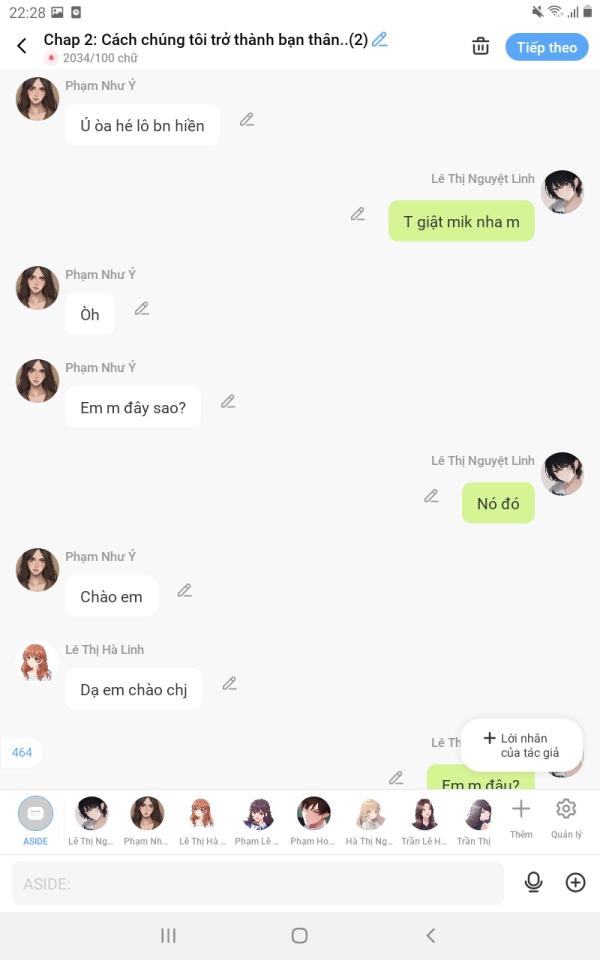Add a new character with Thêm
This screenshot has height=960, width=600.
tap(521, 816)
